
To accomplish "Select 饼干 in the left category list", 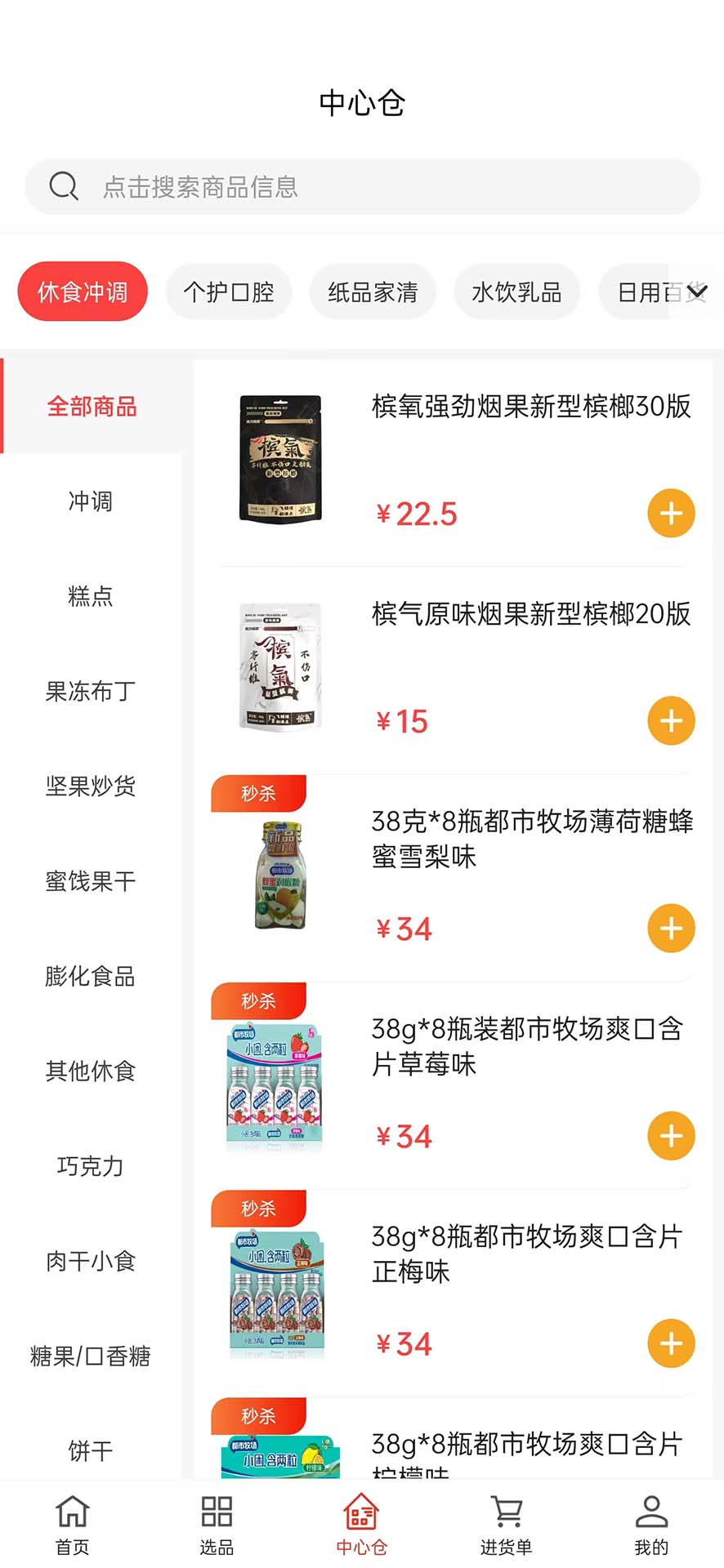I will [x=90, y=1450].
